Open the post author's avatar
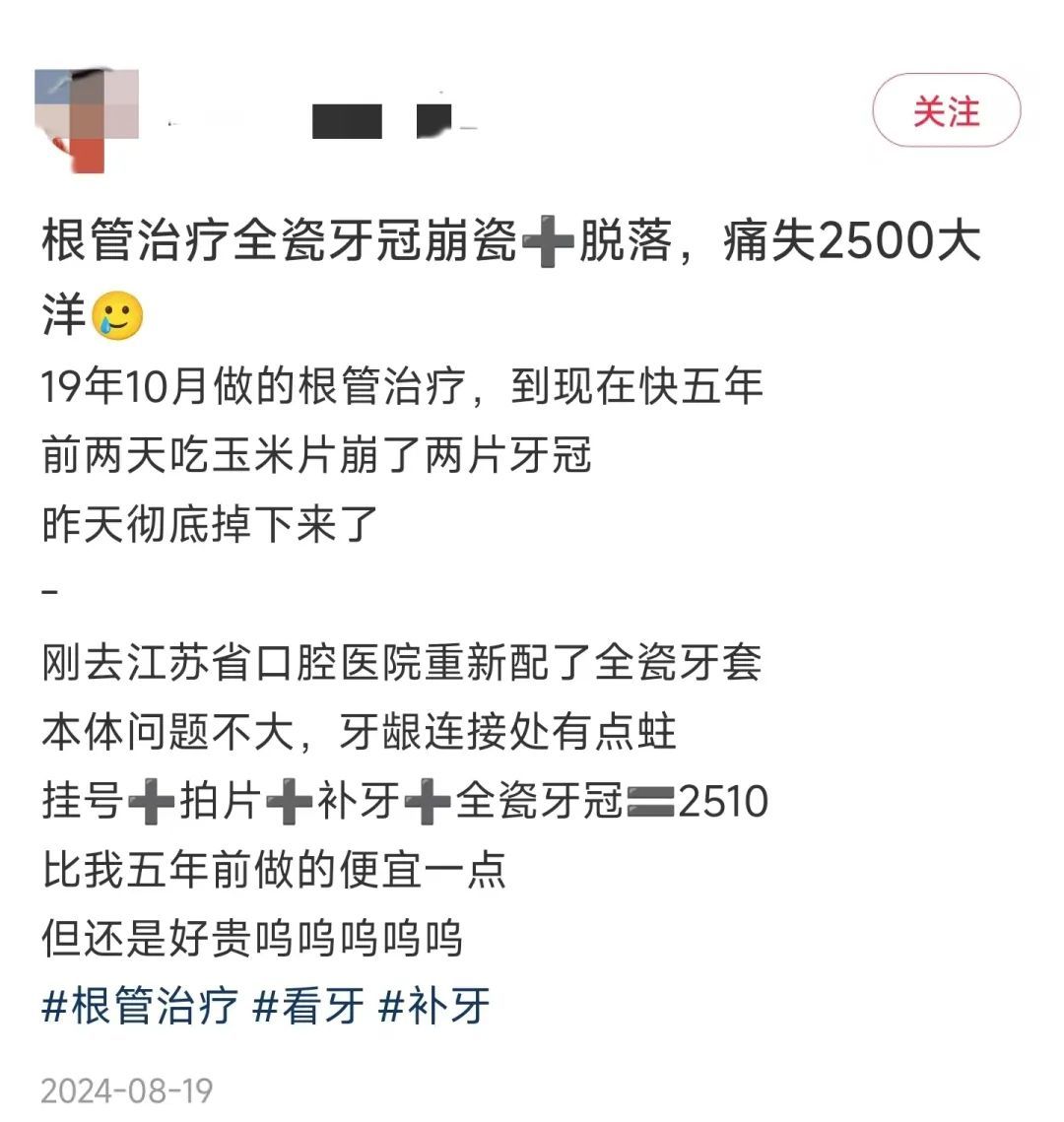The height and width of the screenshot is (1122, 1064). [86, 120]
